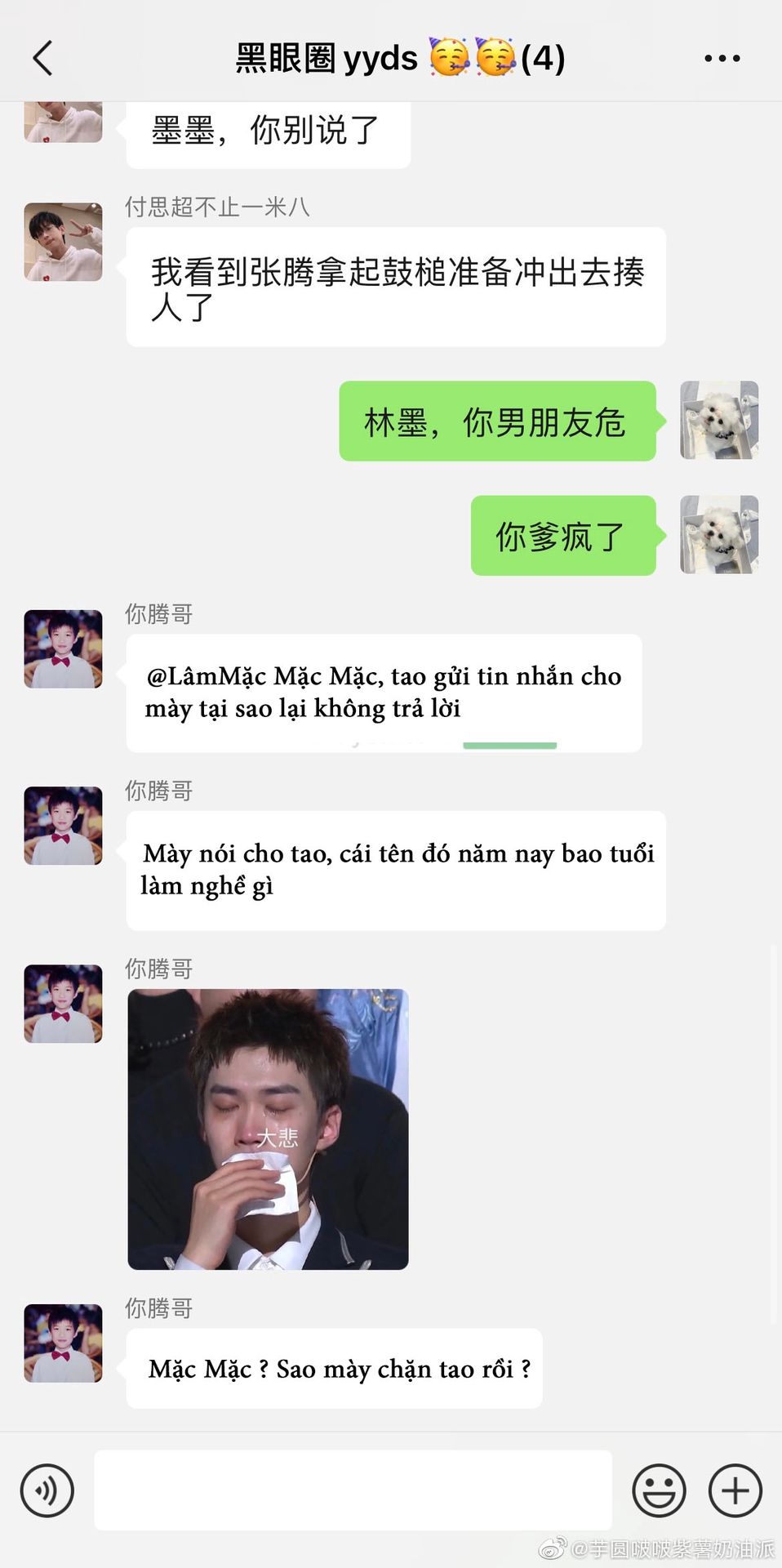The height and width of the screenshot is (1568, 782).
Task: Focus the message text field
Action: tap(353, 1490)
